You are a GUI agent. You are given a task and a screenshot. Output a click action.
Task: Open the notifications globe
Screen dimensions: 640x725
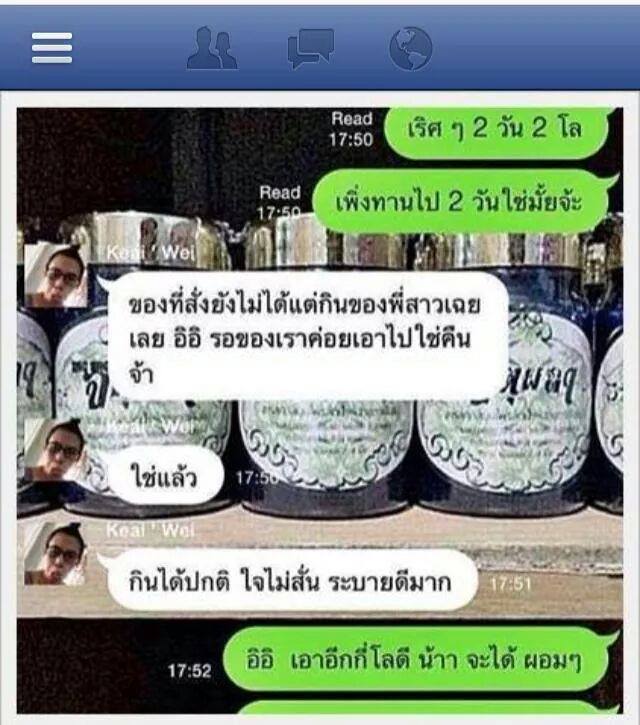click(x=410, y=48)
